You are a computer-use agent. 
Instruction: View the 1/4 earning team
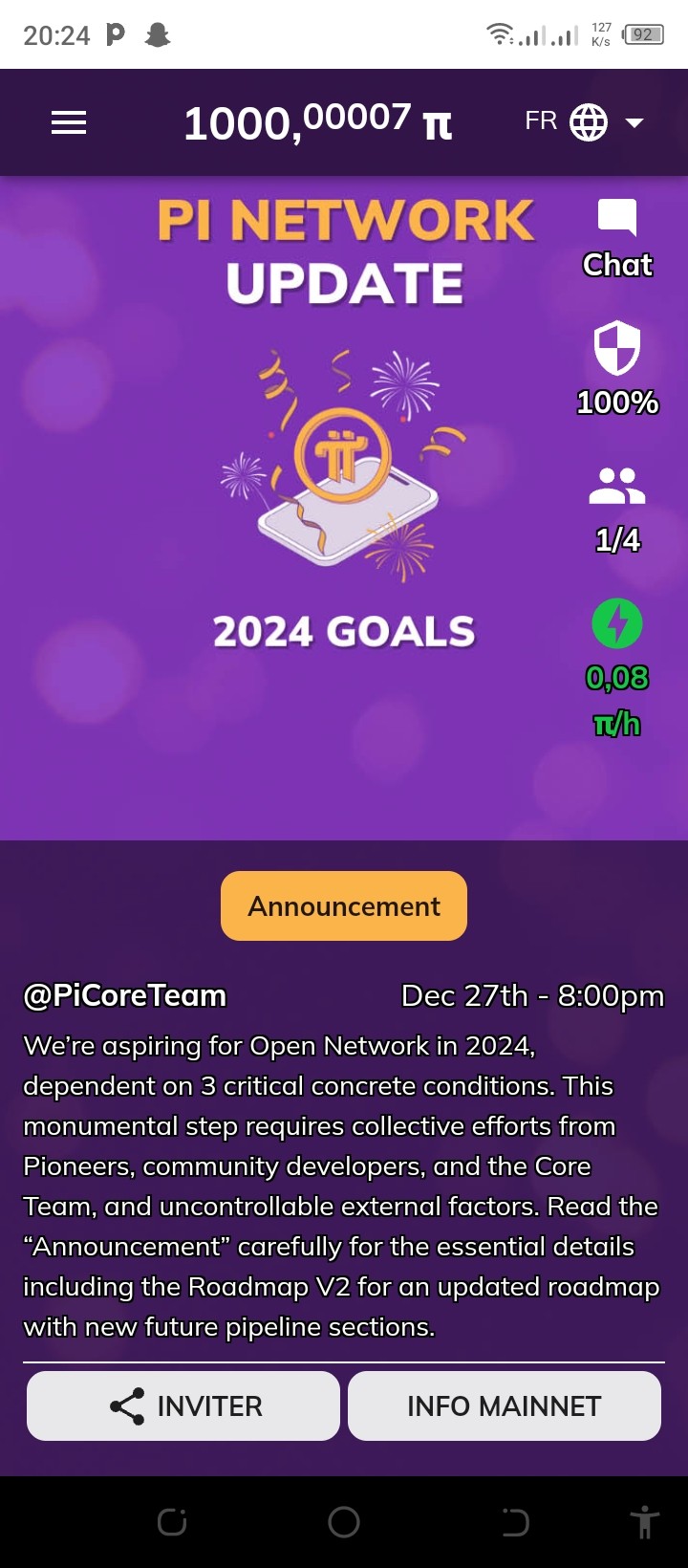tap(617, 507)
